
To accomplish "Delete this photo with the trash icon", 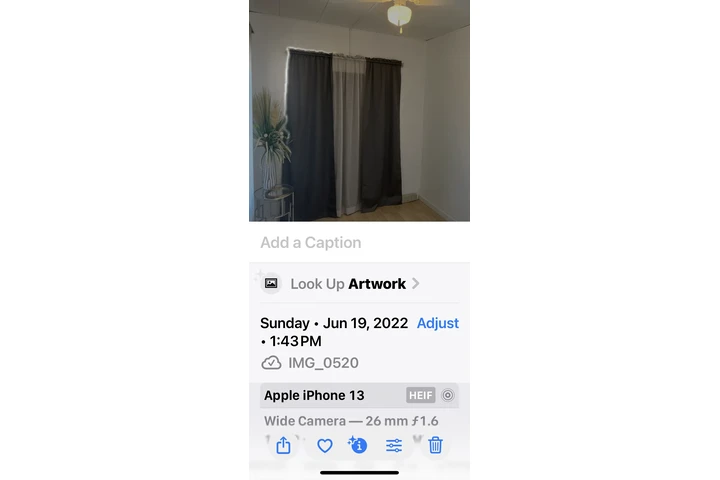I will [435, 446].
